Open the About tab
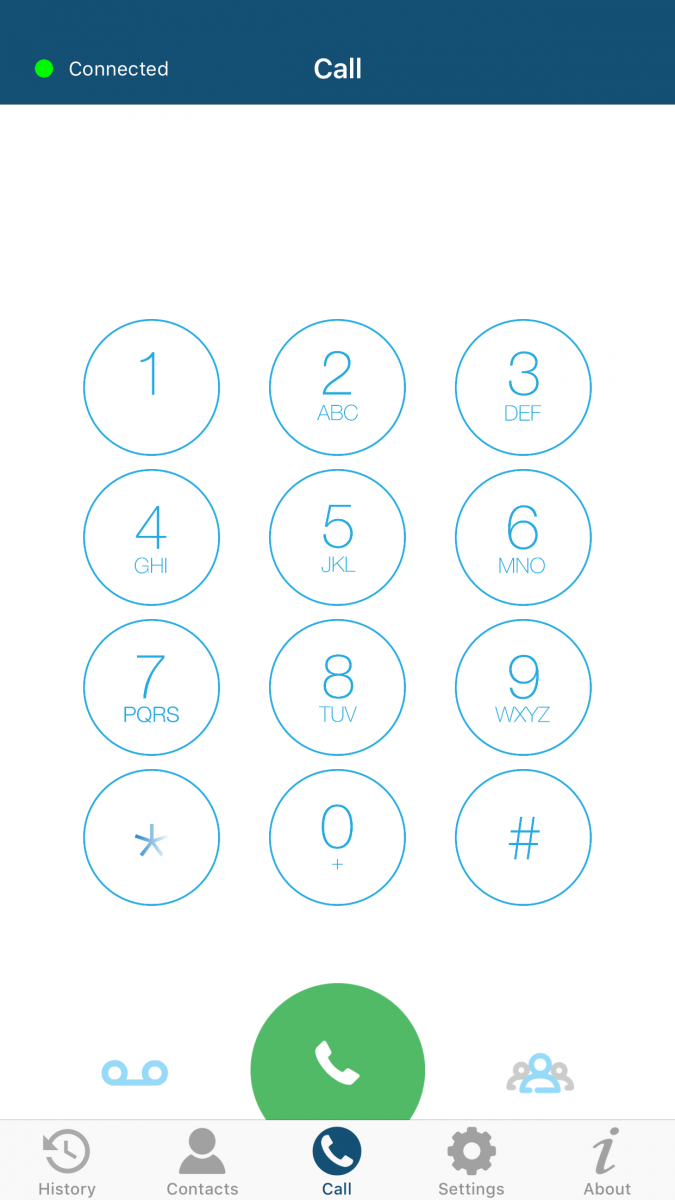 [607, 1162]
